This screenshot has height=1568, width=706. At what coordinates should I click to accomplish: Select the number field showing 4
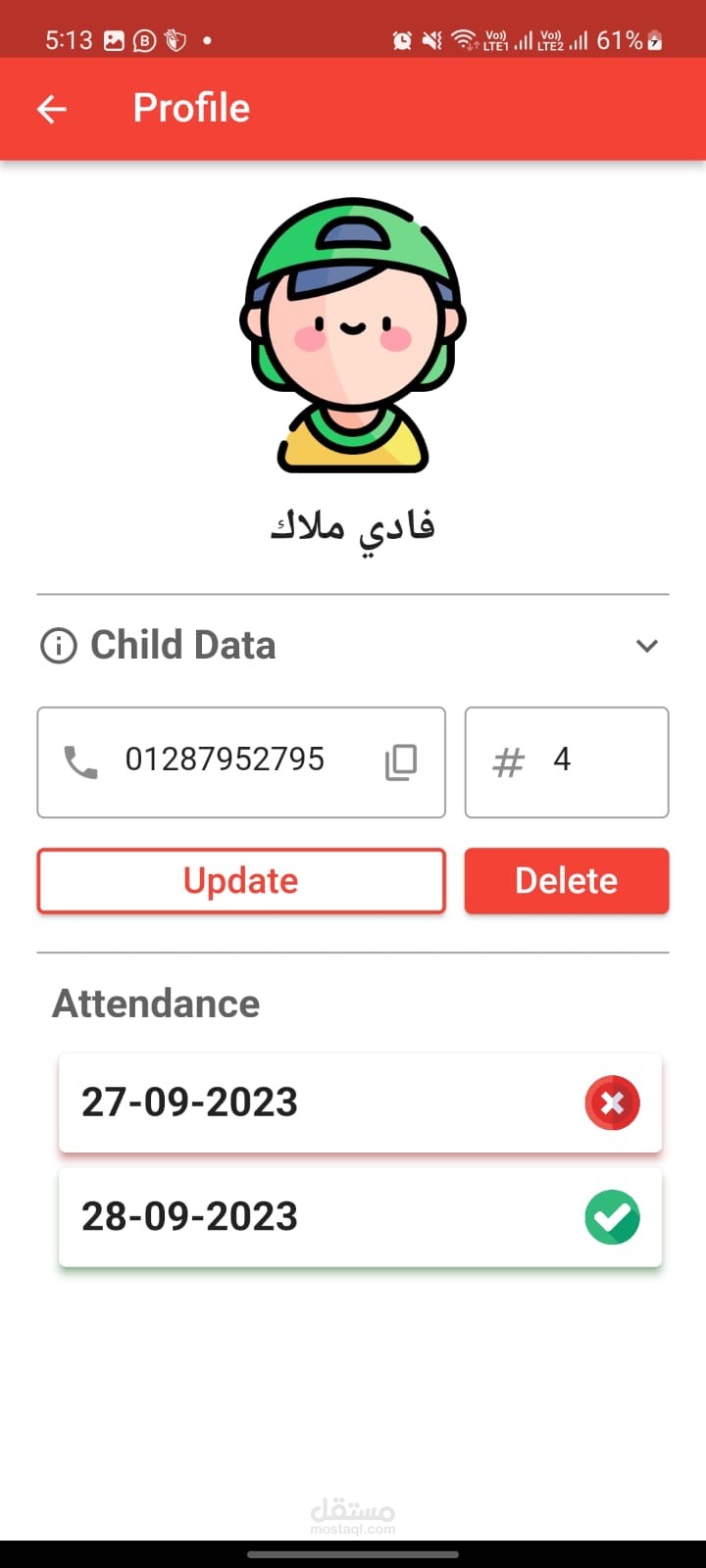tap(567, 761)
